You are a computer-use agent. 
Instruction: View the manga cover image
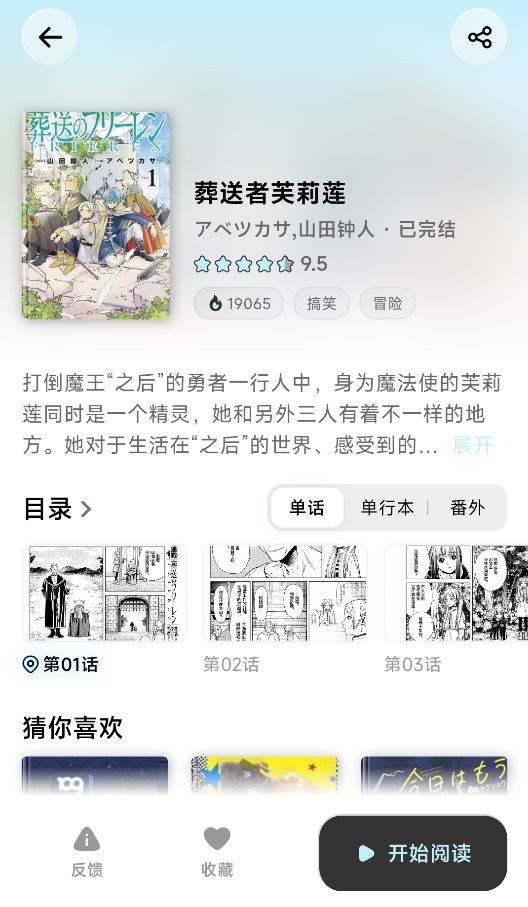coord(96,215)
